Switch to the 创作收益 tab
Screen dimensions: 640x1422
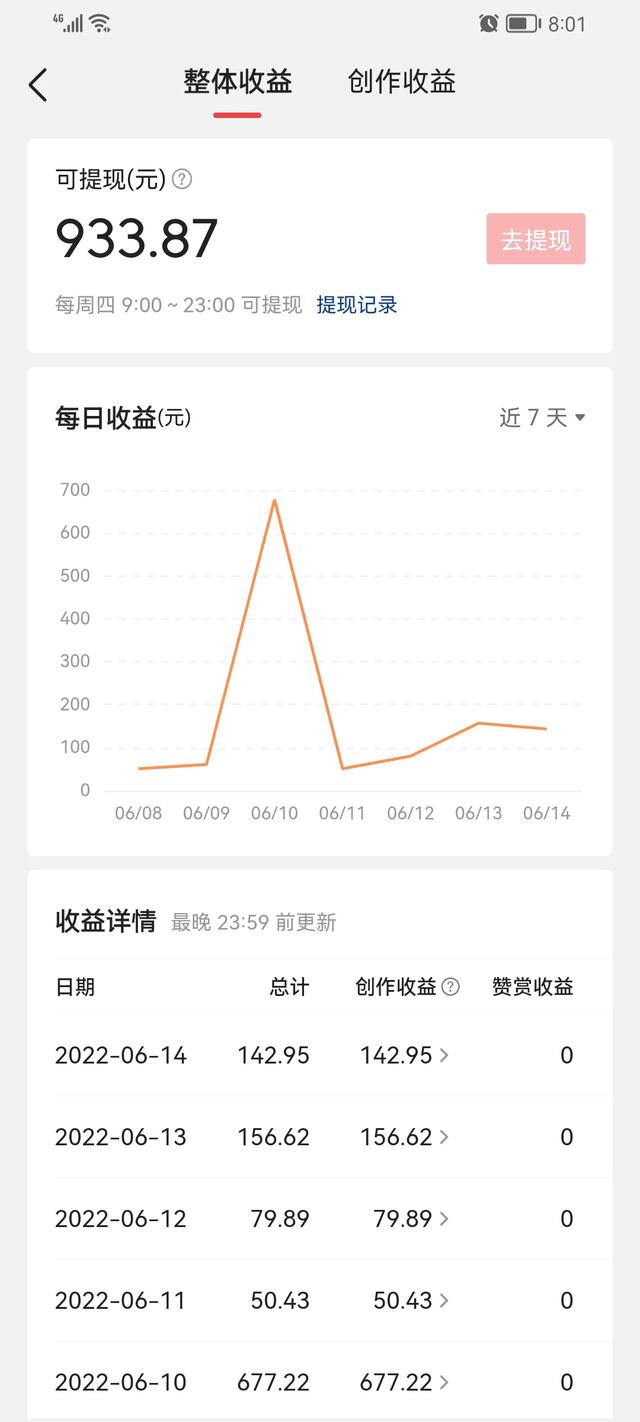click(x=402, y=82)
